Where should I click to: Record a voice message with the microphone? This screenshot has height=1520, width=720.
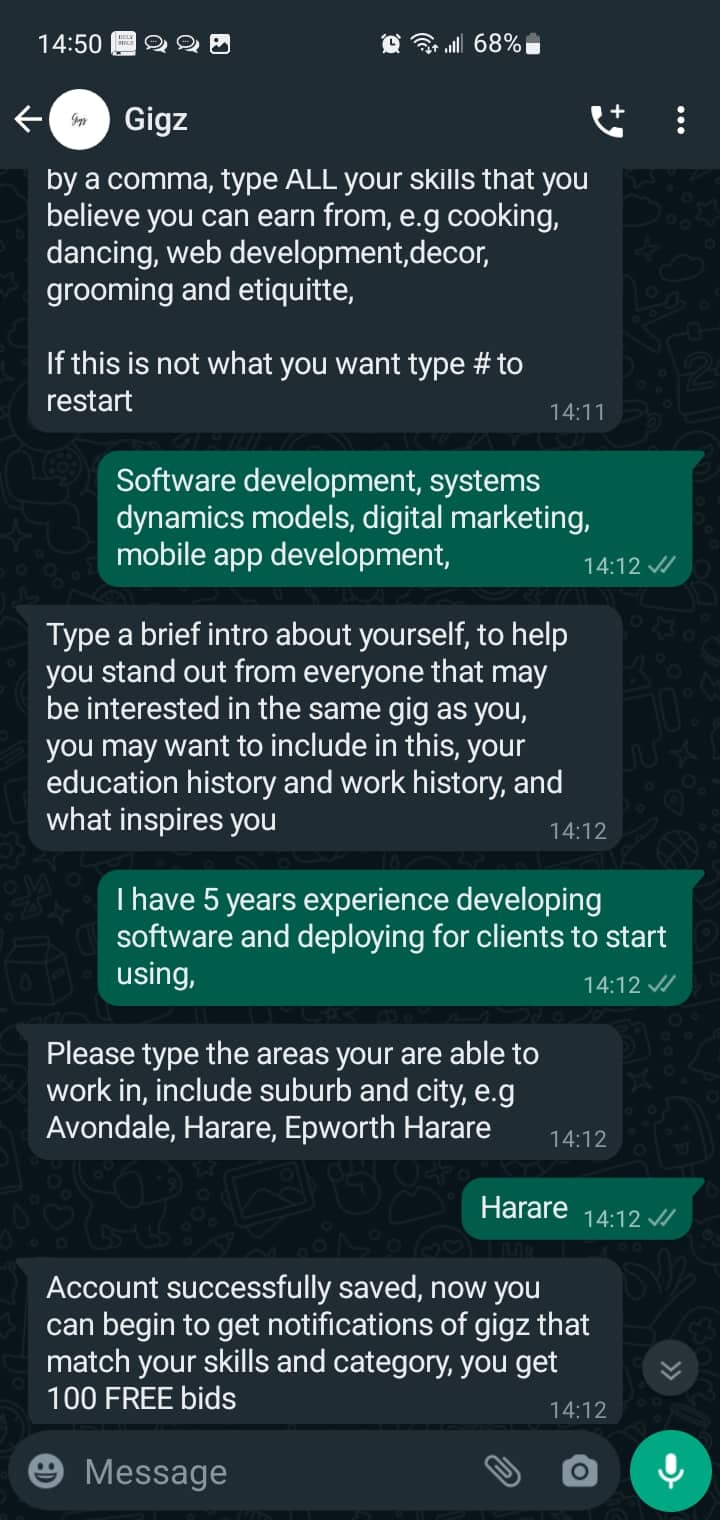[x=671, y=1470]
